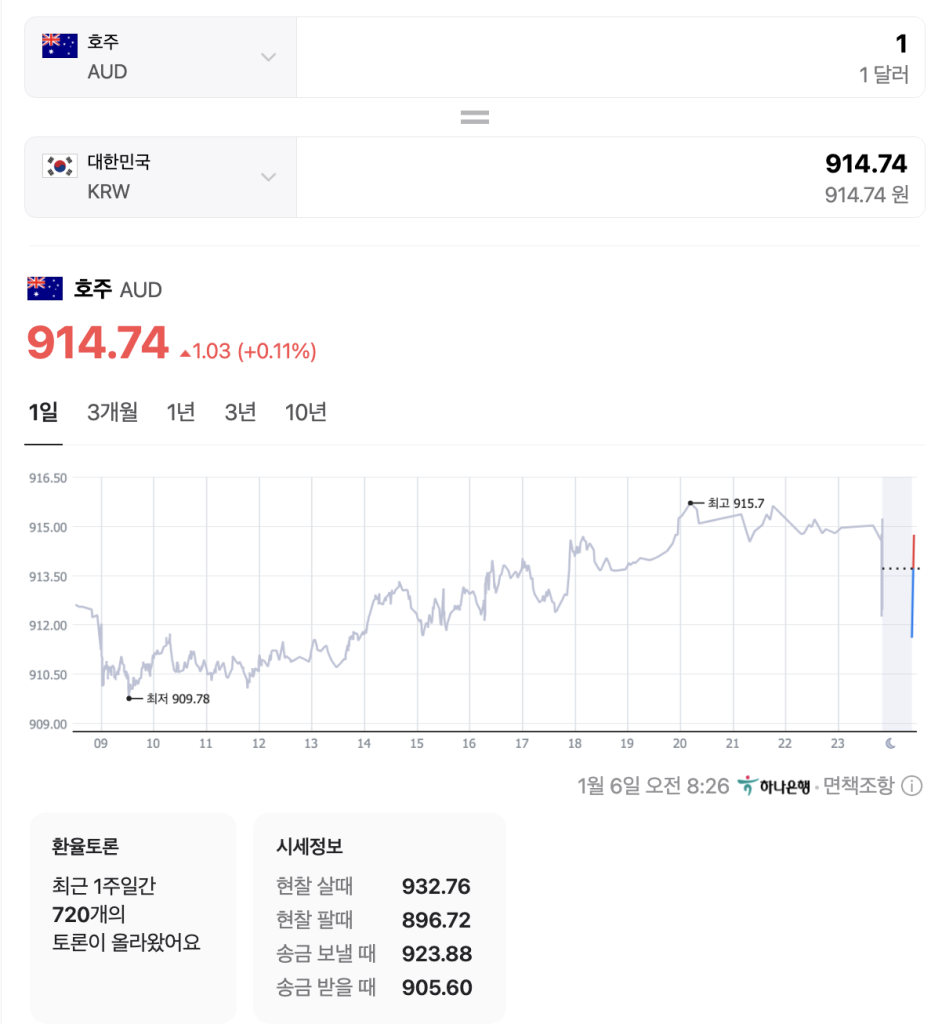Open the 시세정보 rate info card
This screenshot has width=942, height=1024.
tap(380, 918)
